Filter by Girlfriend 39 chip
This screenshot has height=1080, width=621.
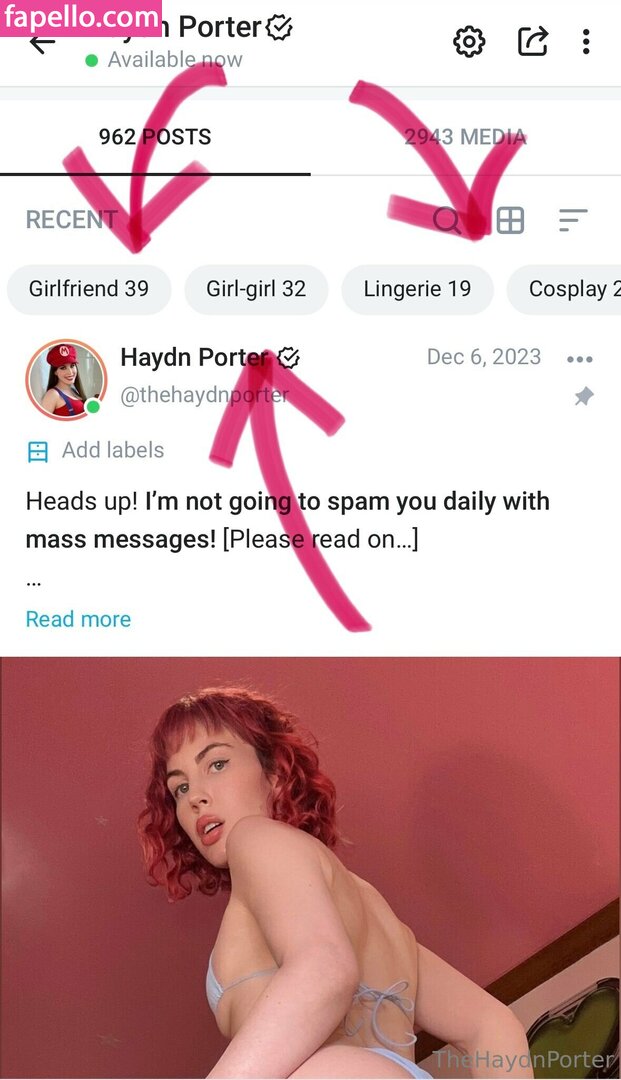(x=89, y=289)
